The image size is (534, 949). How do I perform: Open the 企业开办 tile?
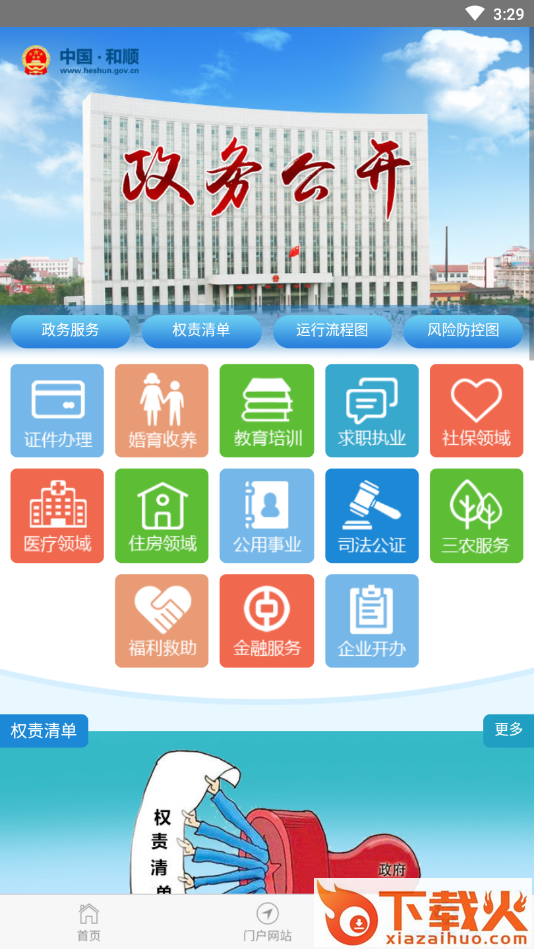pyautogui.click(x=372, y=621)
